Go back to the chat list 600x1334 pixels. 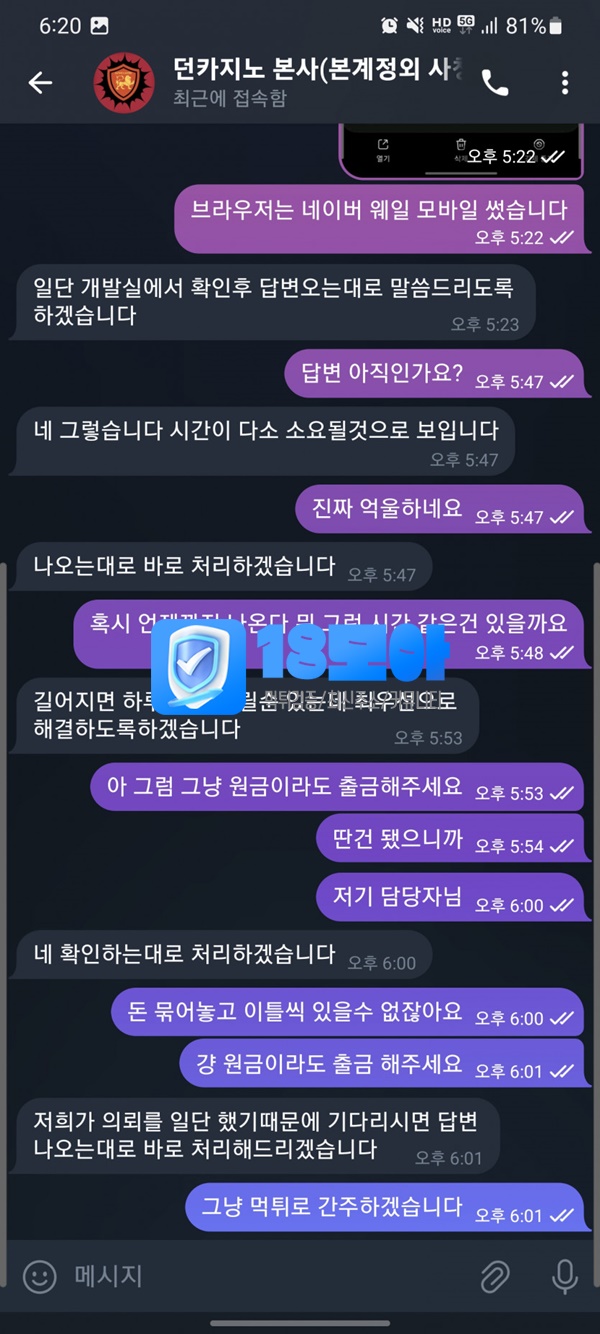[40, 83]
